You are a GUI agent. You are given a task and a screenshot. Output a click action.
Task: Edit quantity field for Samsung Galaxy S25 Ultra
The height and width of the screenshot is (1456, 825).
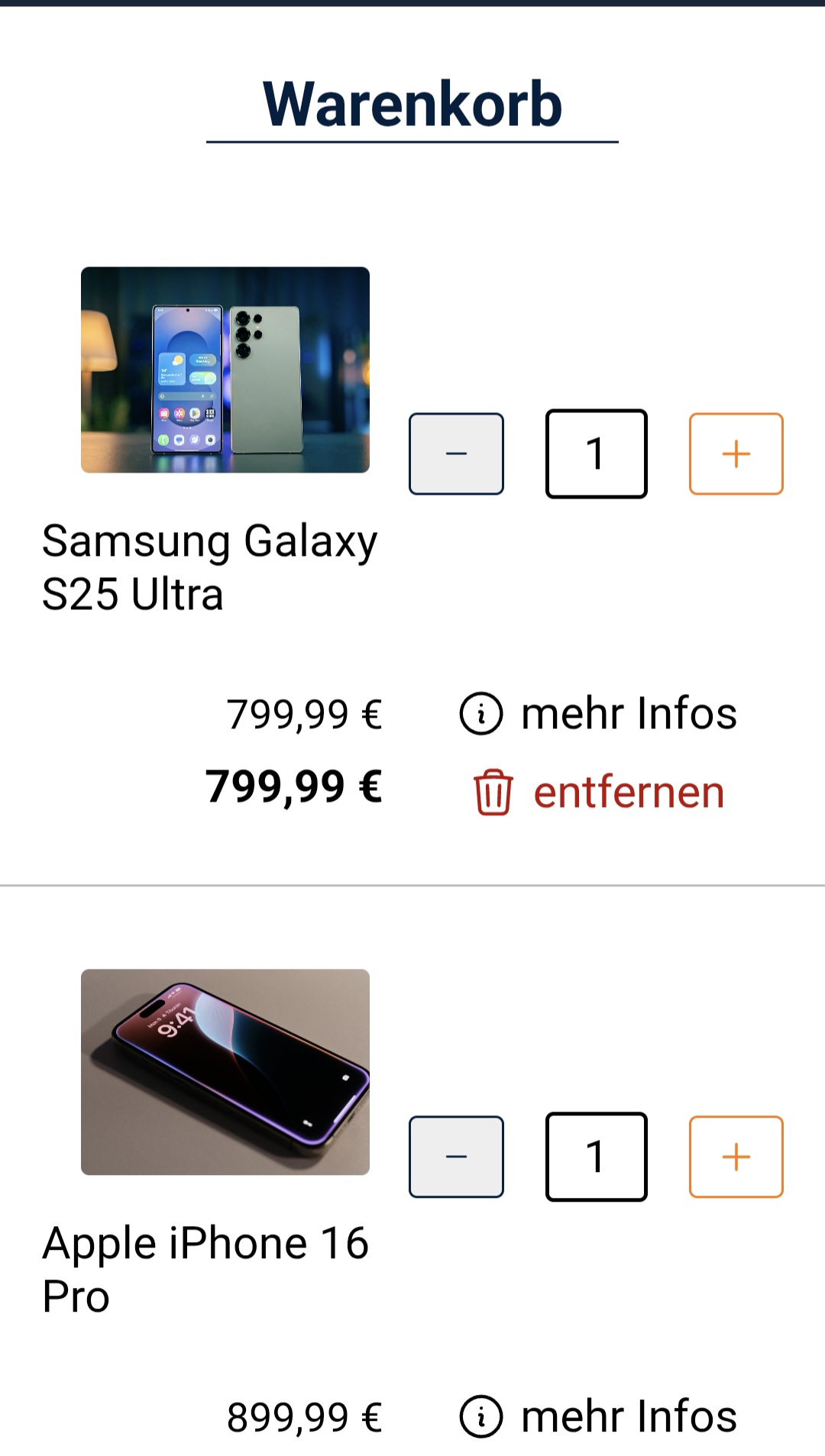point(596,454)
